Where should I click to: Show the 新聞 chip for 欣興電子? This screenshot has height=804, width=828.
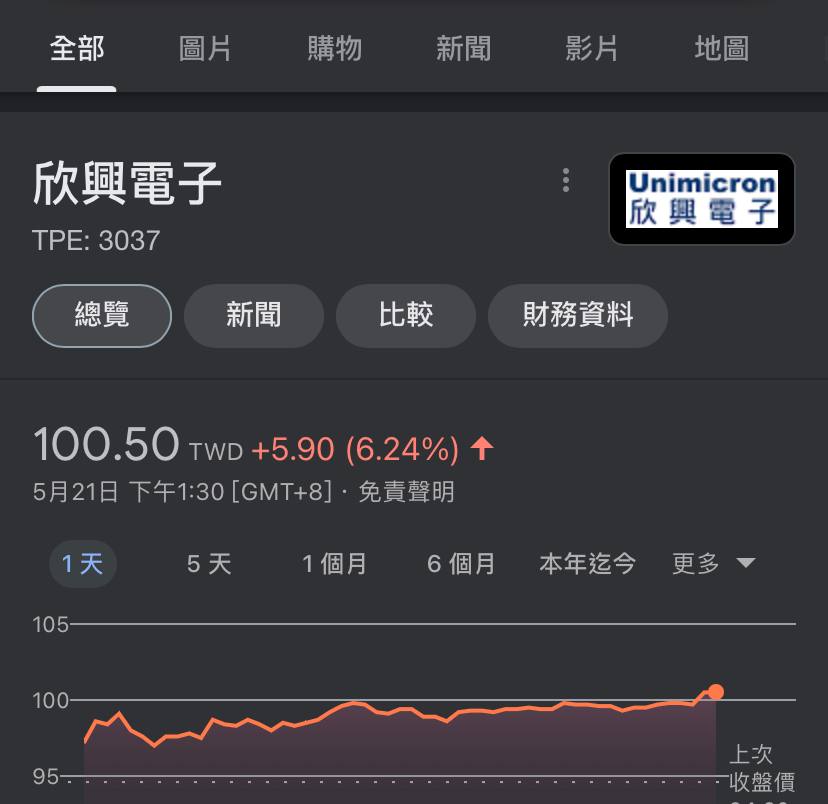tap(254, 316)
